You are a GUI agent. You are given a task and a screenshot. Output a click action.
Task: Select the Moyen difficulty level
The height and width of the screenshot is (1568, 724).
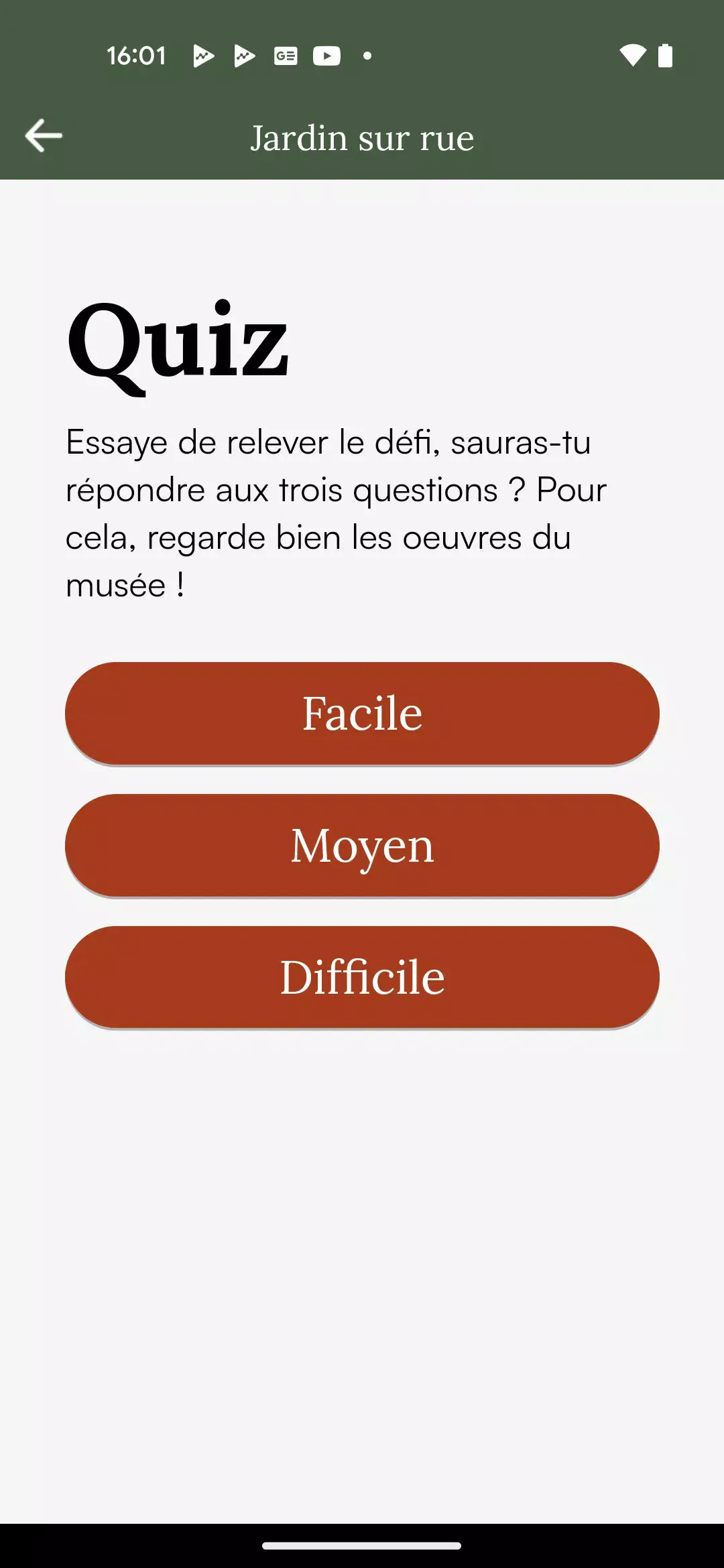click(x=362, y=845)
